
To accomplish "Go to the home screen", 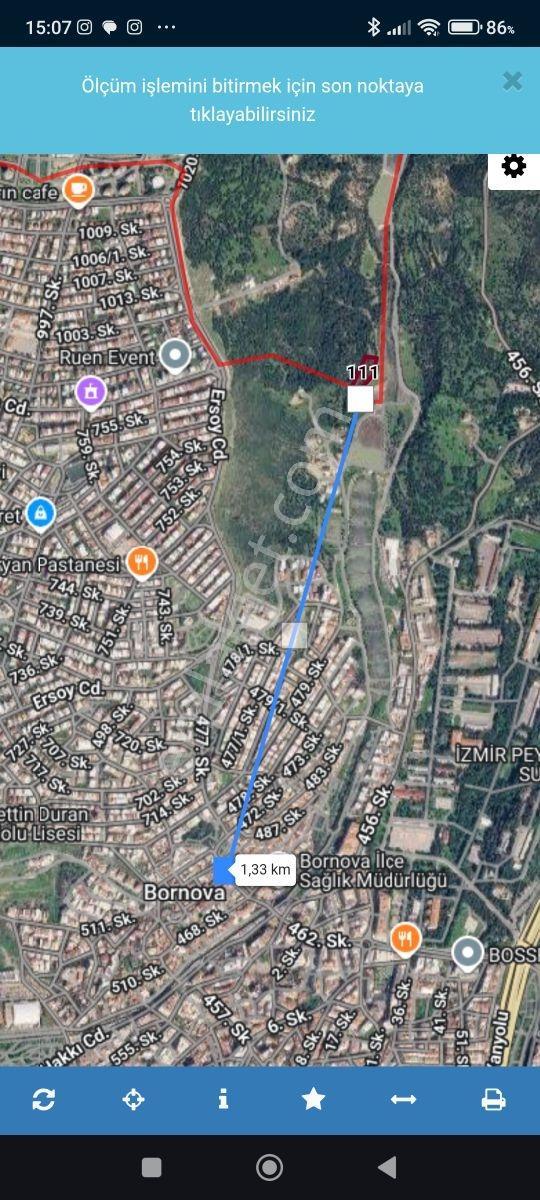I will pos(270,1167).
